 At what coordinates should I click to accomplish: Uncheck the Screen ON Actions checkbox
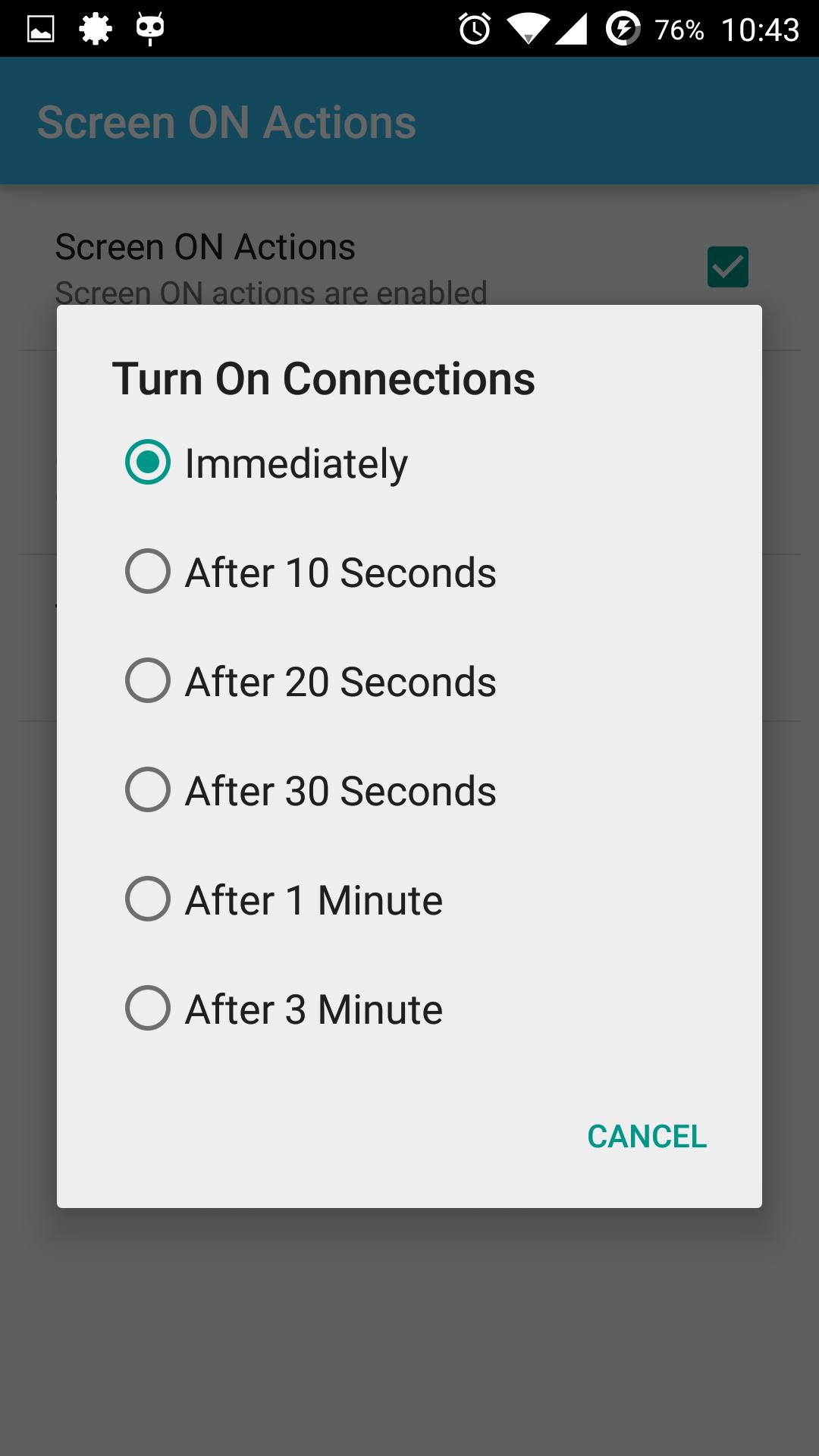pos(727,266)
